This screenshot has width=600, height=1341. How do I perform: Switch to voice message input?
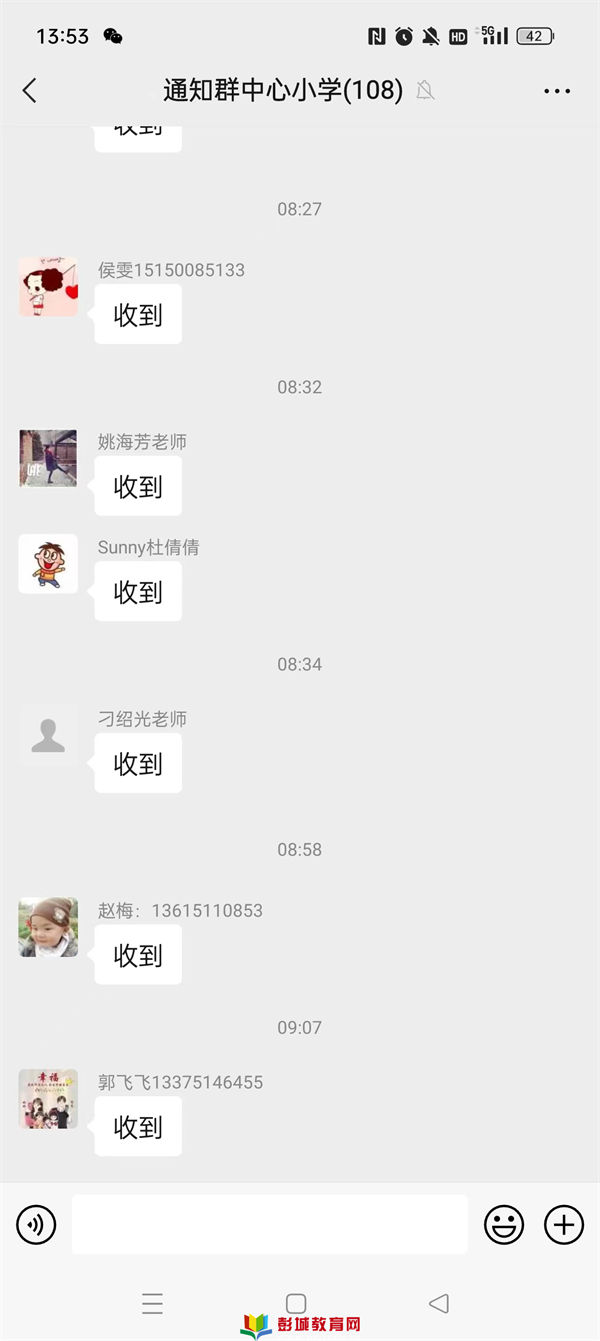tap(37, 1224)
